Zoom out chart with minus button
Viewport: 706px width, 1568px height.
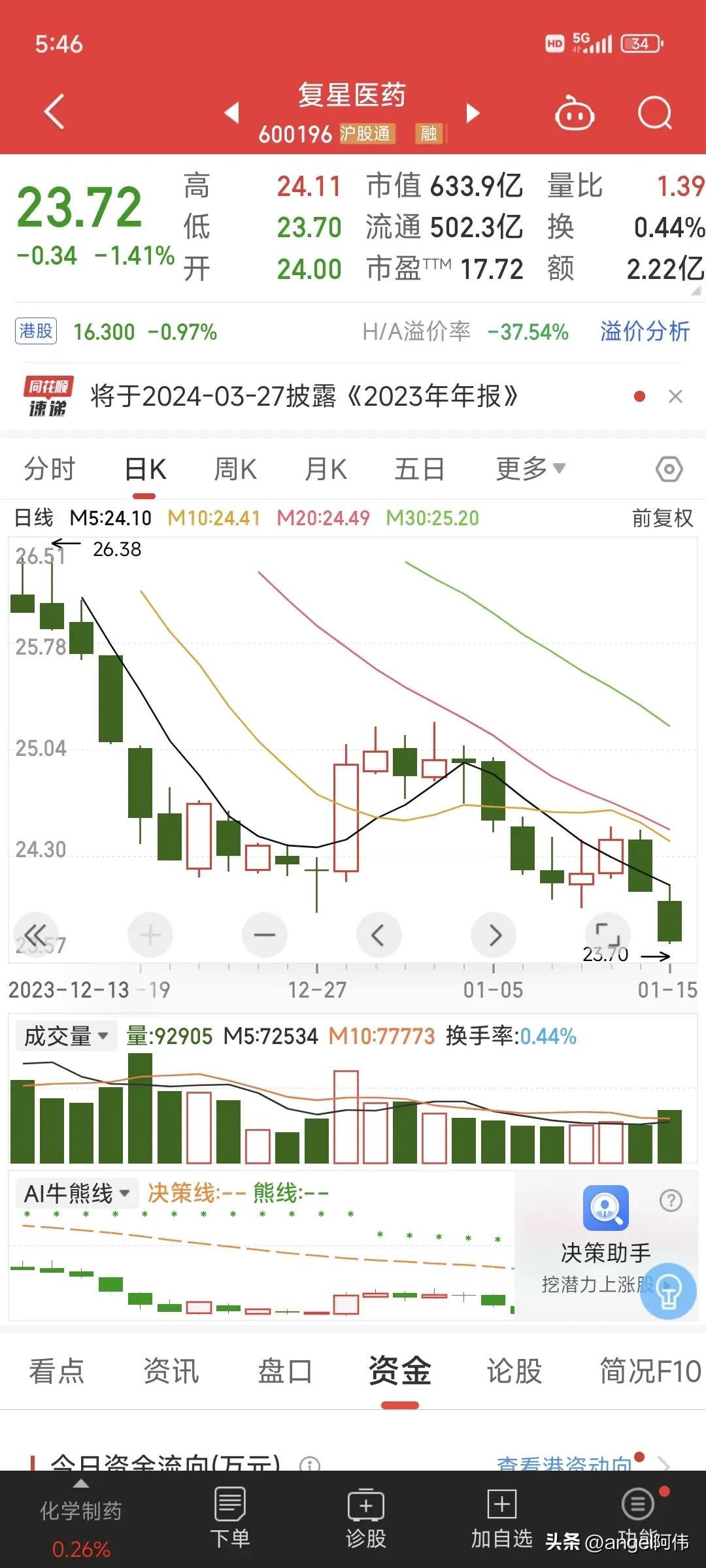click(x=265, y=935)
